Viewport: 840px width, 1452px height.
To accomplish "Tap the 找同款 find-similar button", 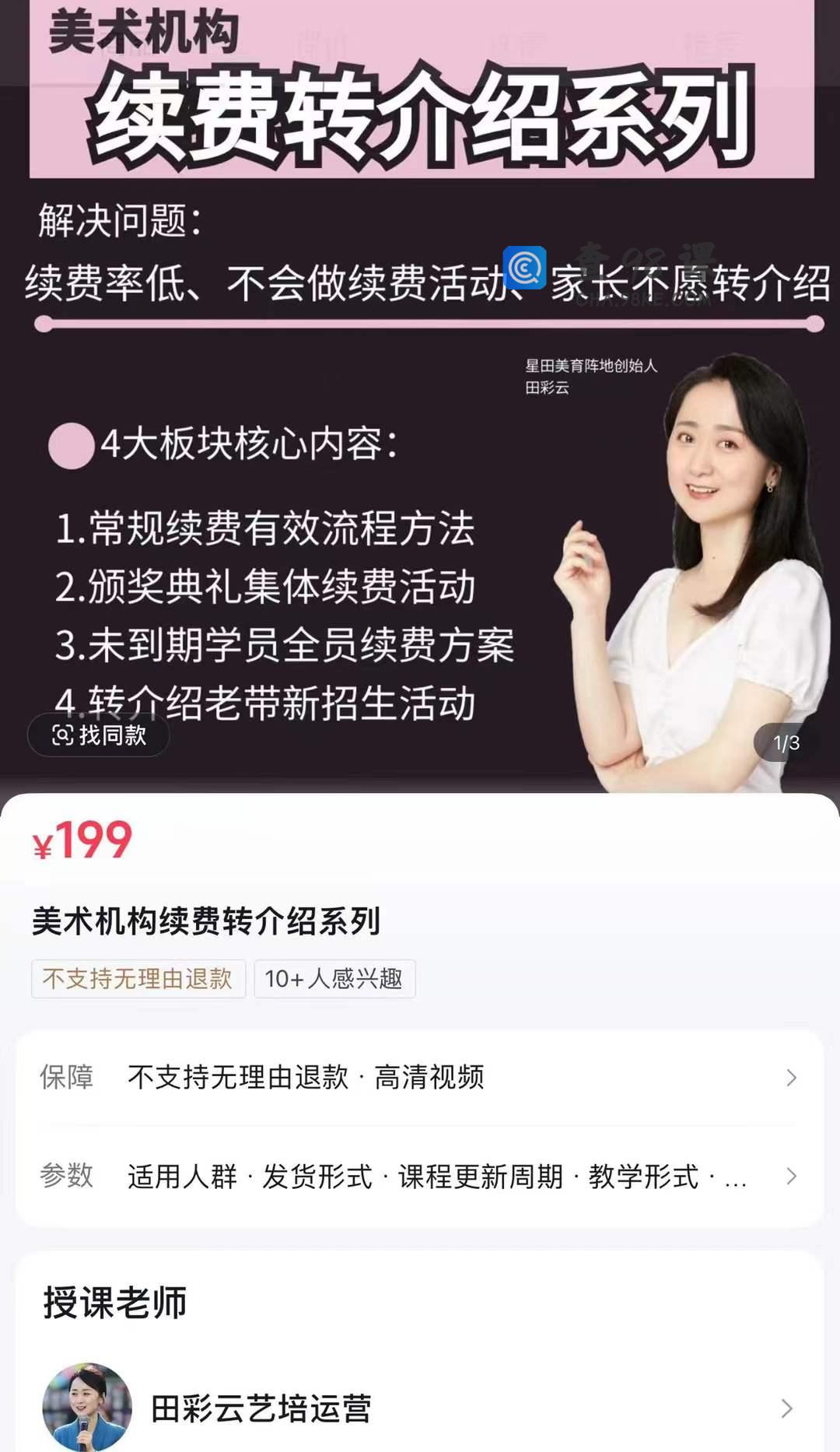I will [99, 735].
